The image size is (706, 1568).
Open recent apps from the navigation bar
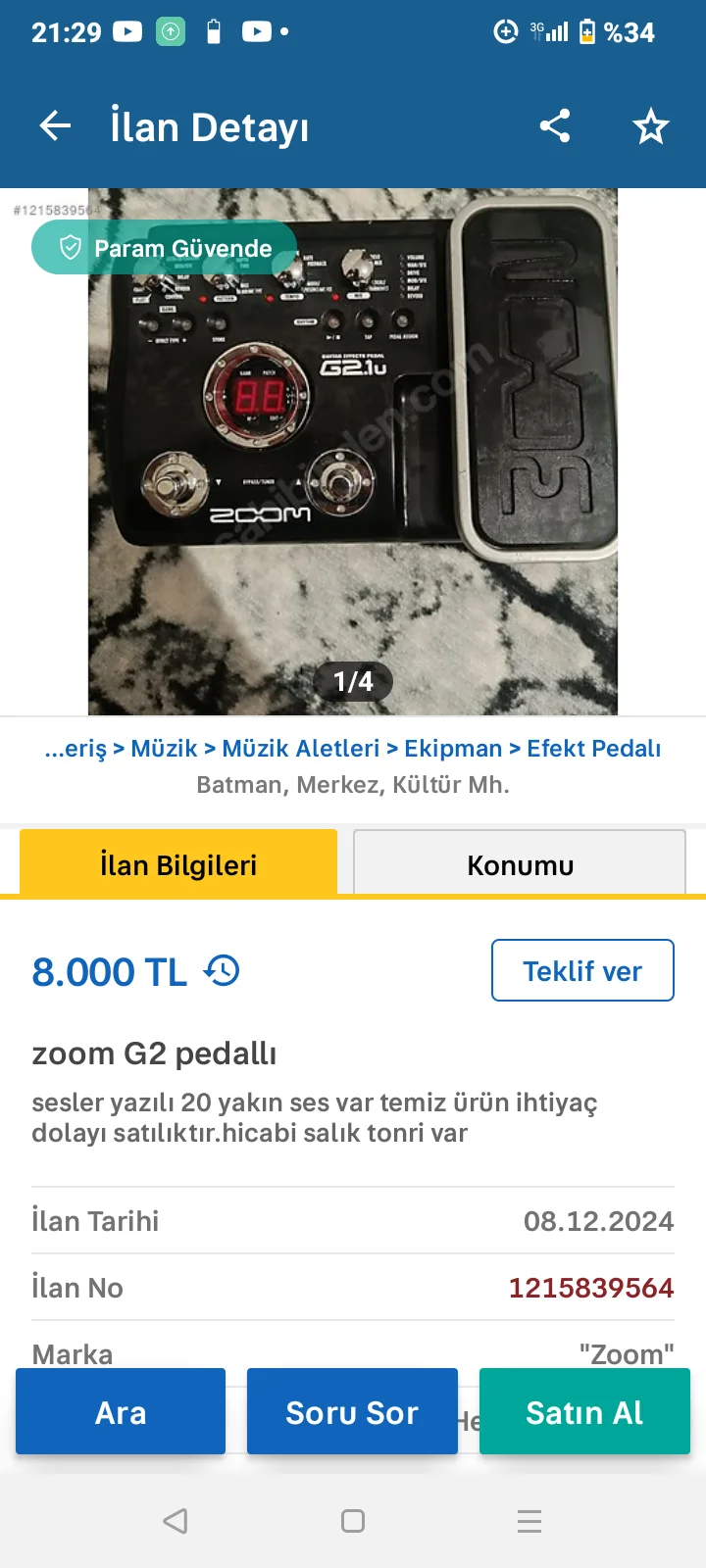click(529, 1521)
